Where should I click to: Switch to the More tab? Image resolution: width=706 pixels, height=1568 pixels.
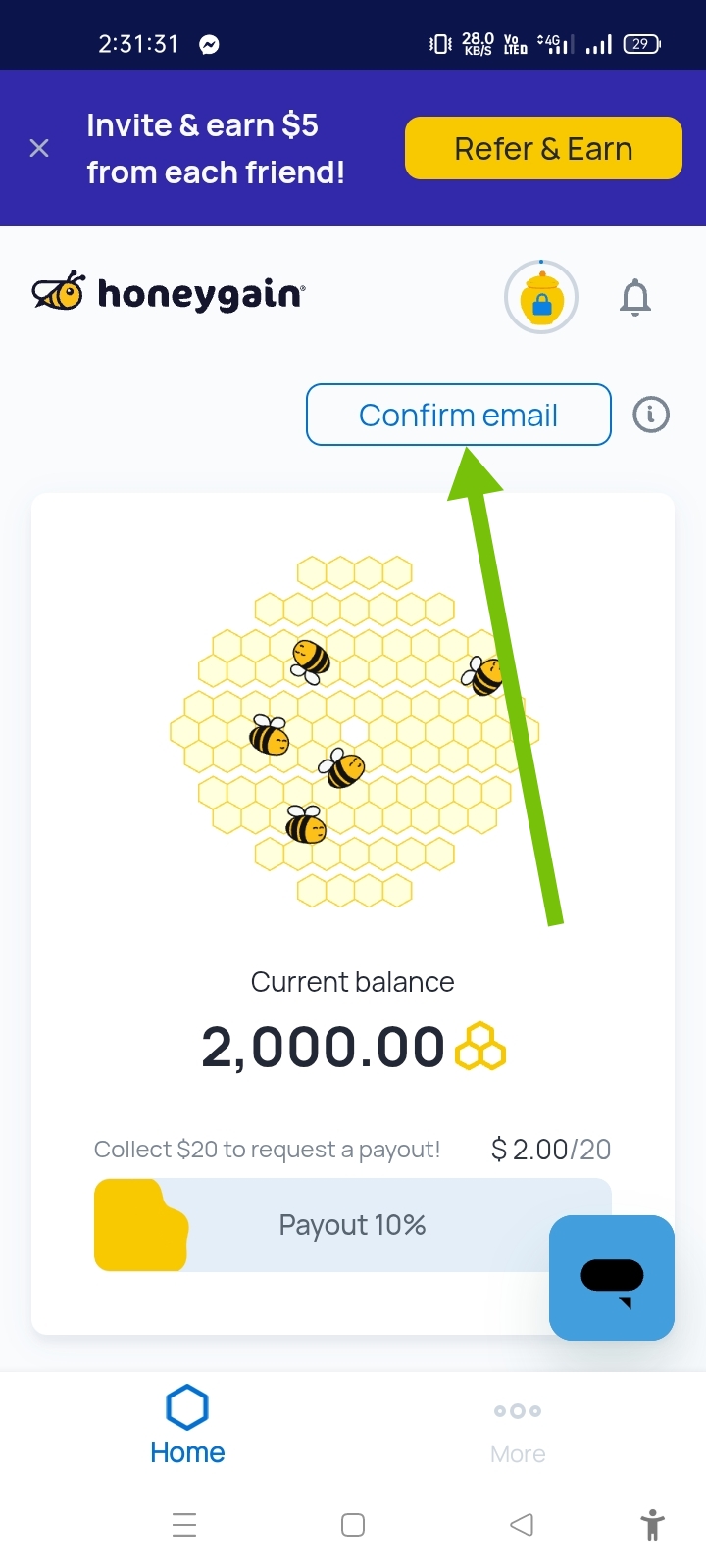518,1429
